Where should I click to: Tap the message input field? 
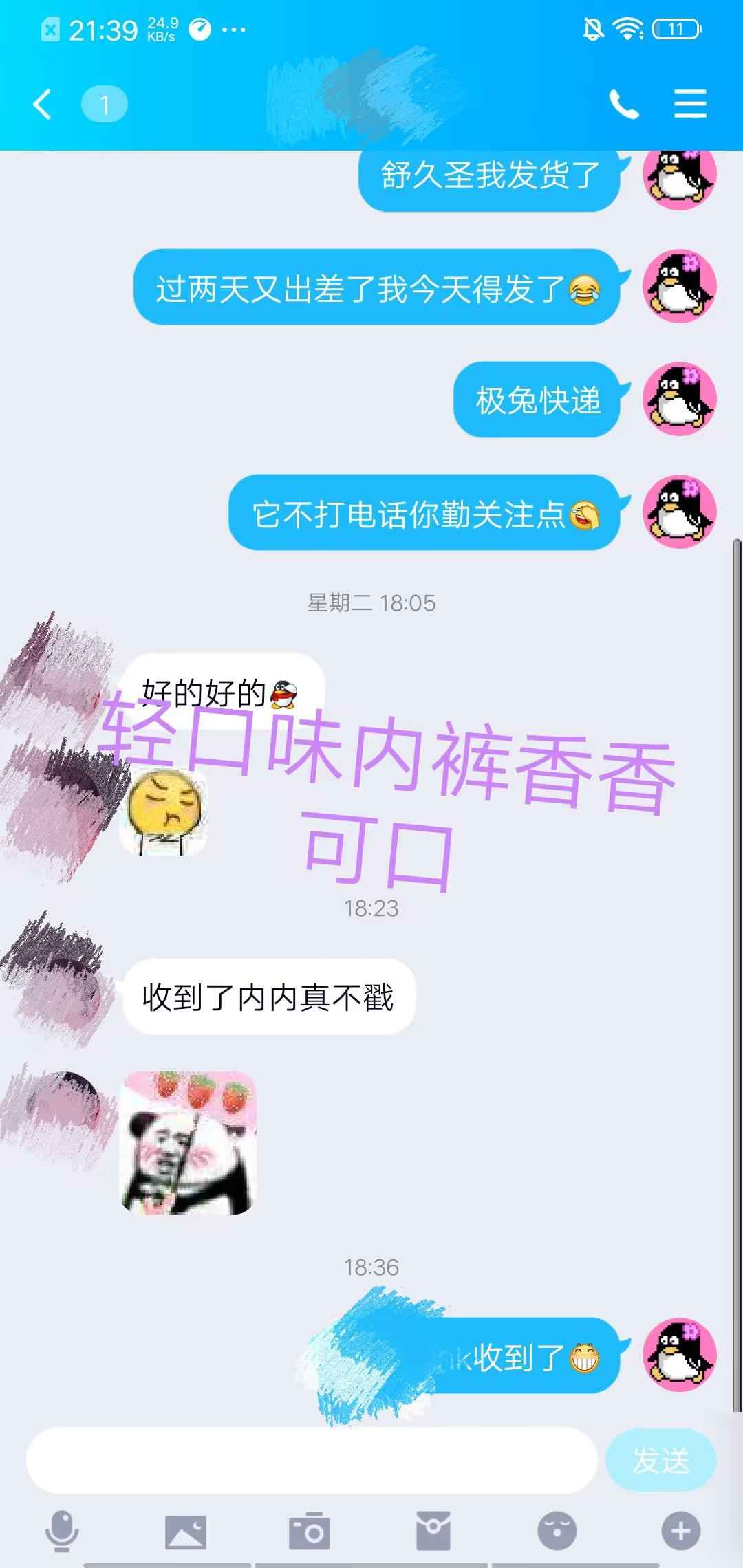click(311, 1460)
